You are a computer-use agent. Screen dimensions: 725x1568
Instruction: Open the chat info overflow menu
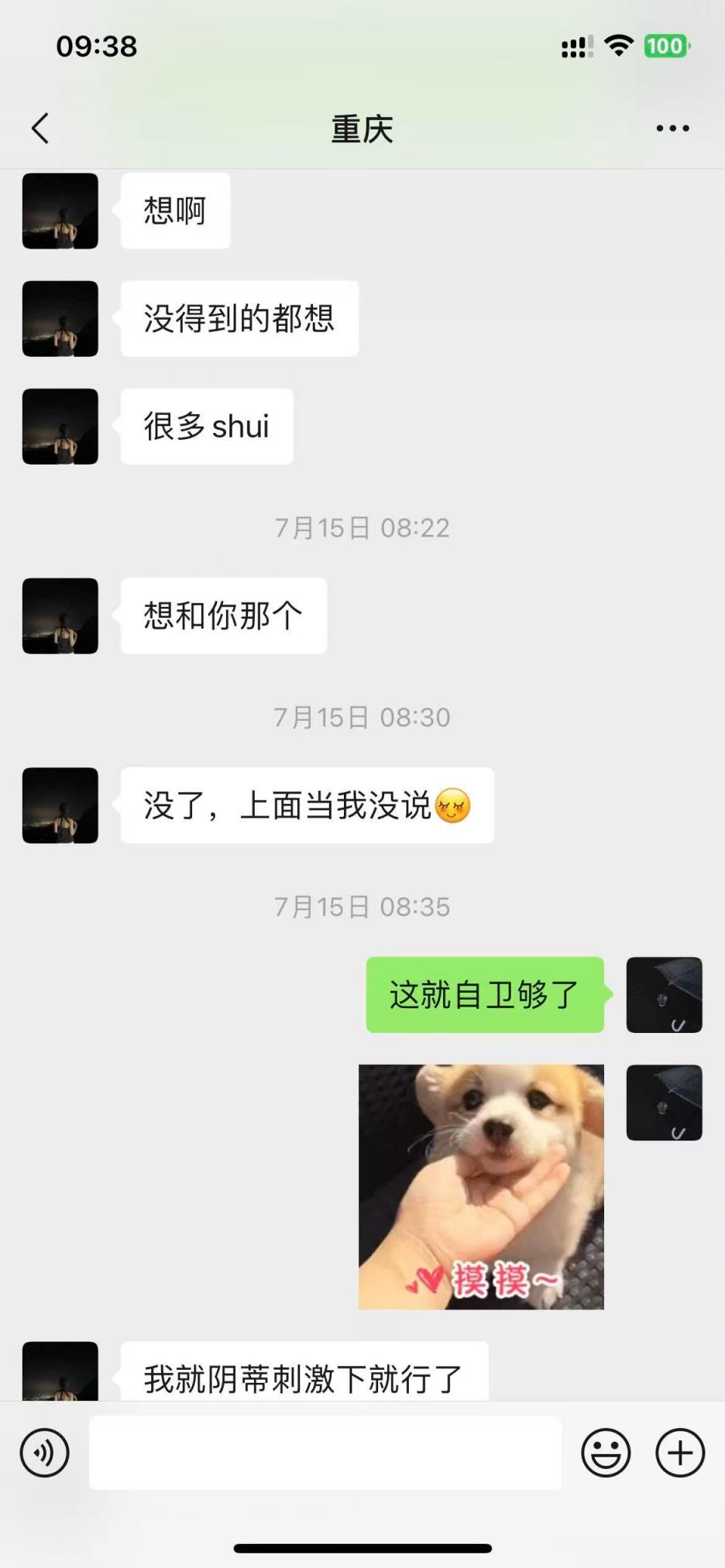click(x=672, y=129)
